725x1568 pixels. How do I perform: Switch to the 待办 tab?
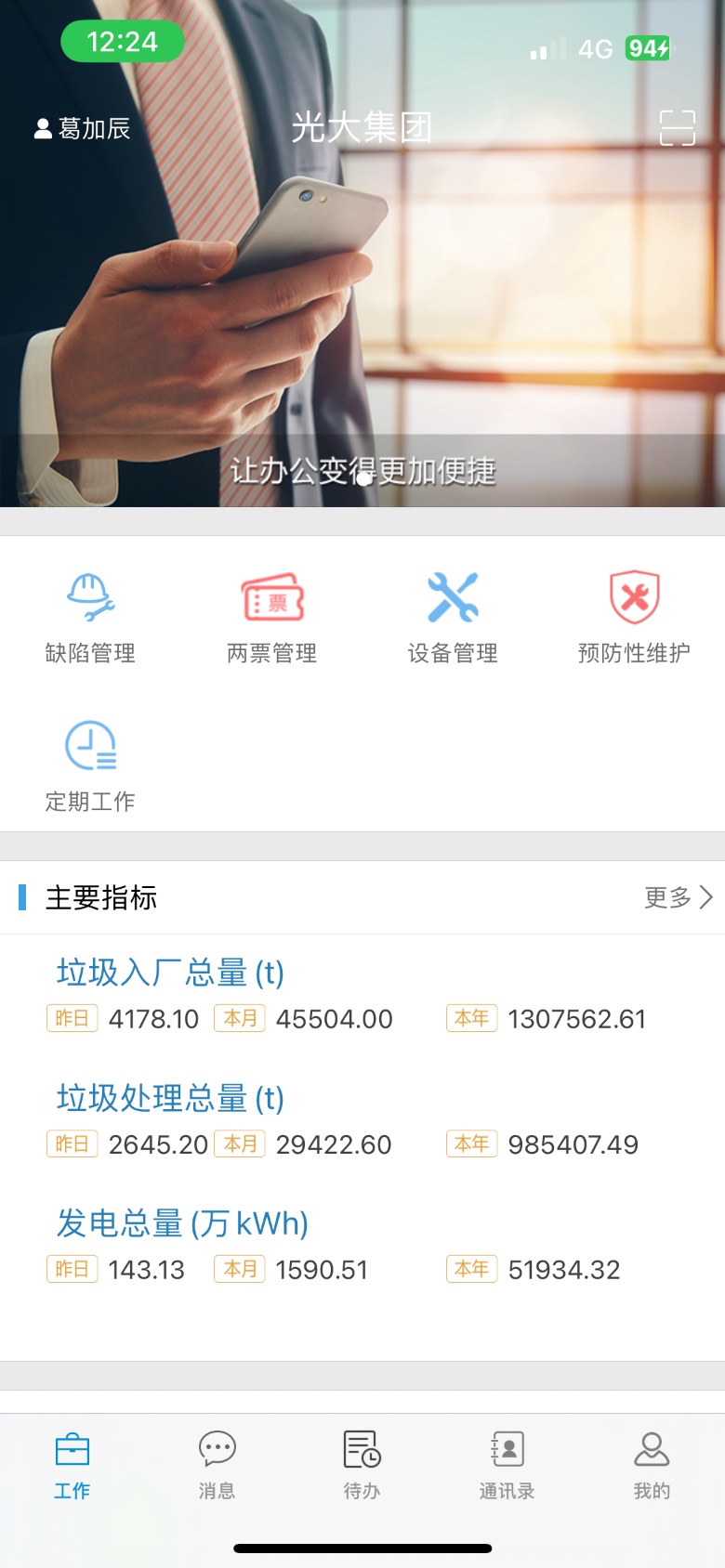[362, 1465]
